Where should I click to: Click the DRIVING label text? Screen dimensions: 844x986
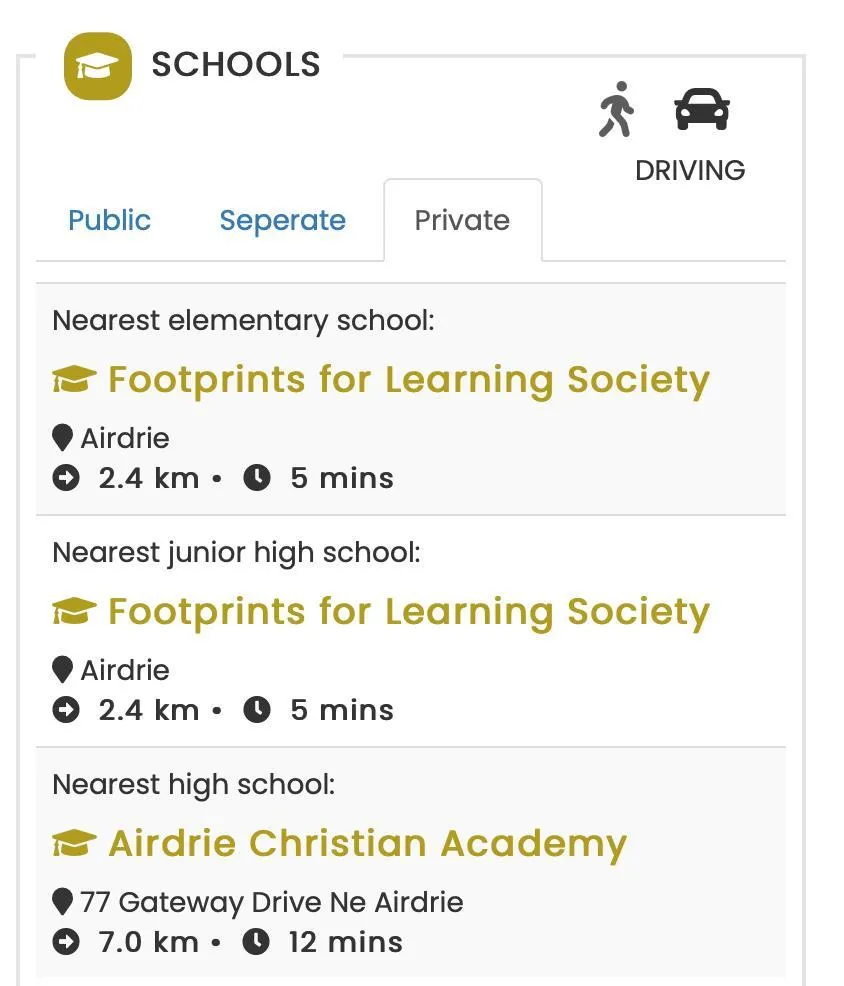pos(689,170)
